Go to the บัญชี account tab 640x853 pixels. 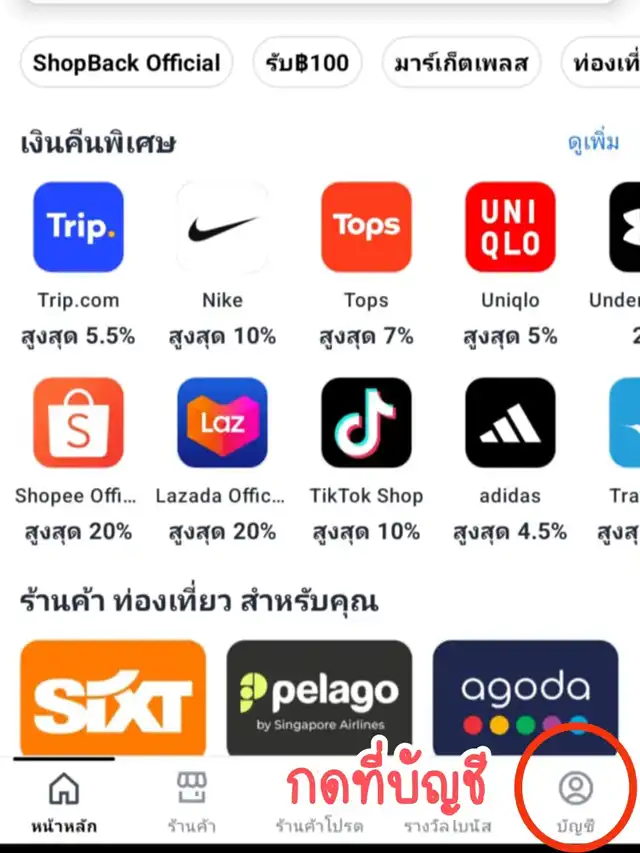pos(575,801)
